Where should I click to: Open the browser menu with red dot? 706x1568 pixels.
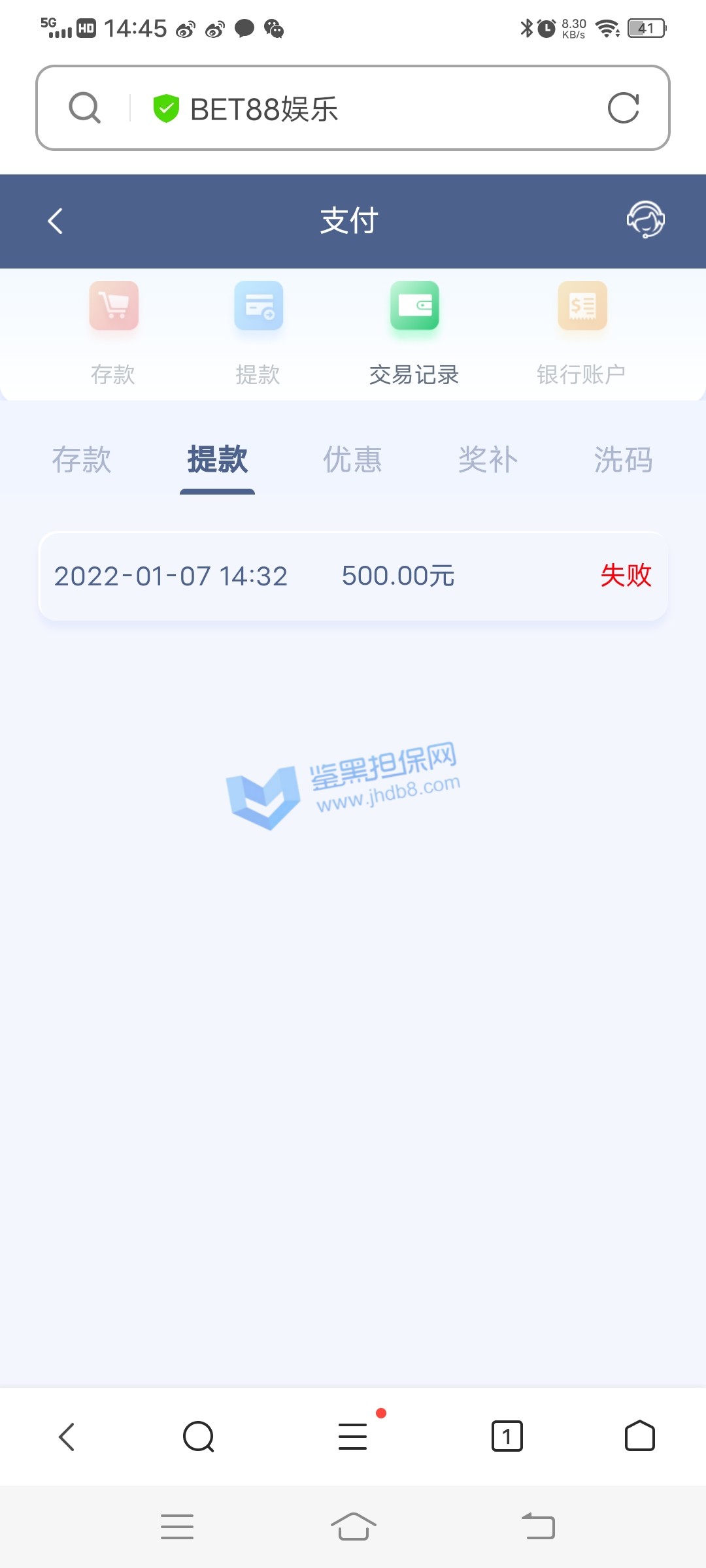click(353, 1436)
